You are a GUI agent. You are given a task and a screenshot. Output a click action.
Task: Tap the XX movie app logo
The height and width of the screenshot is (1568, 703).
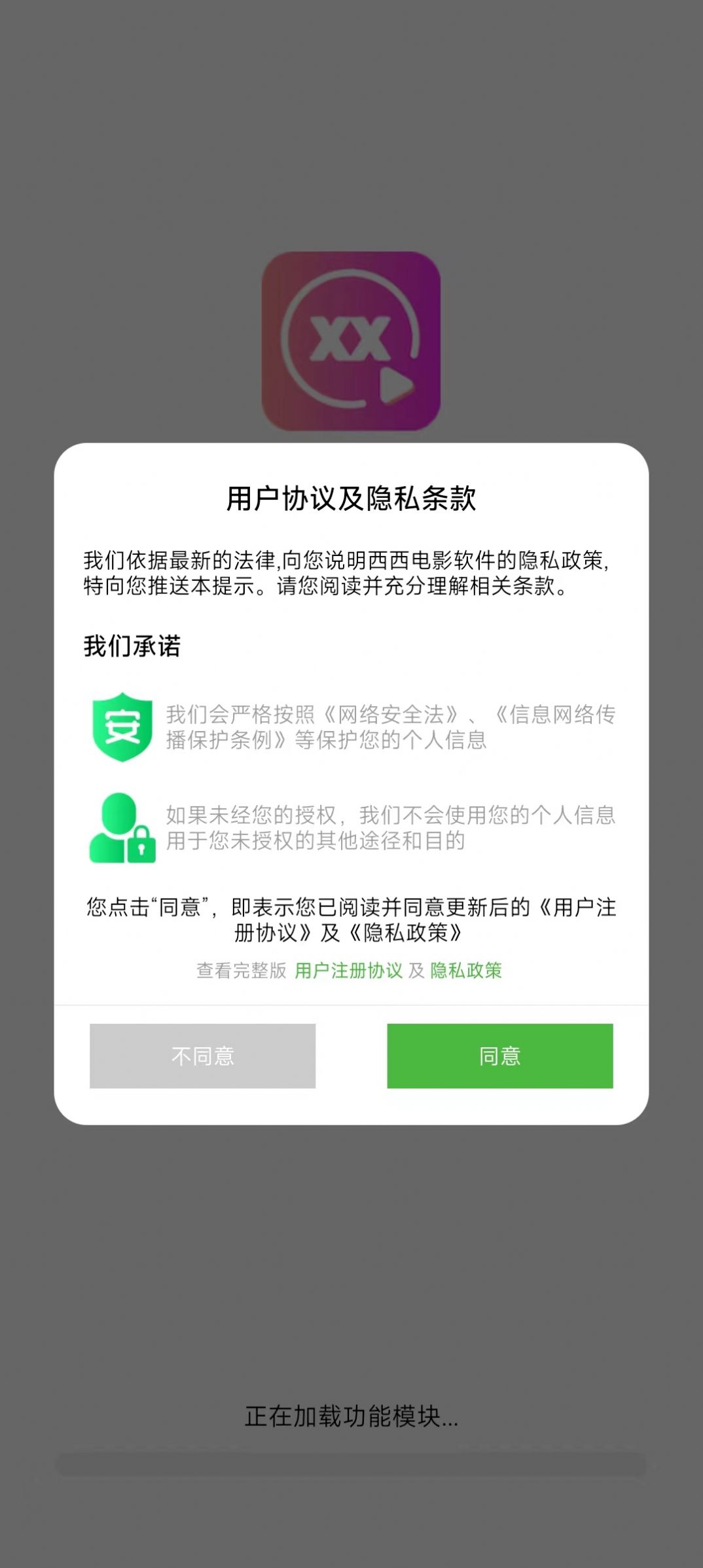(351, 341)
